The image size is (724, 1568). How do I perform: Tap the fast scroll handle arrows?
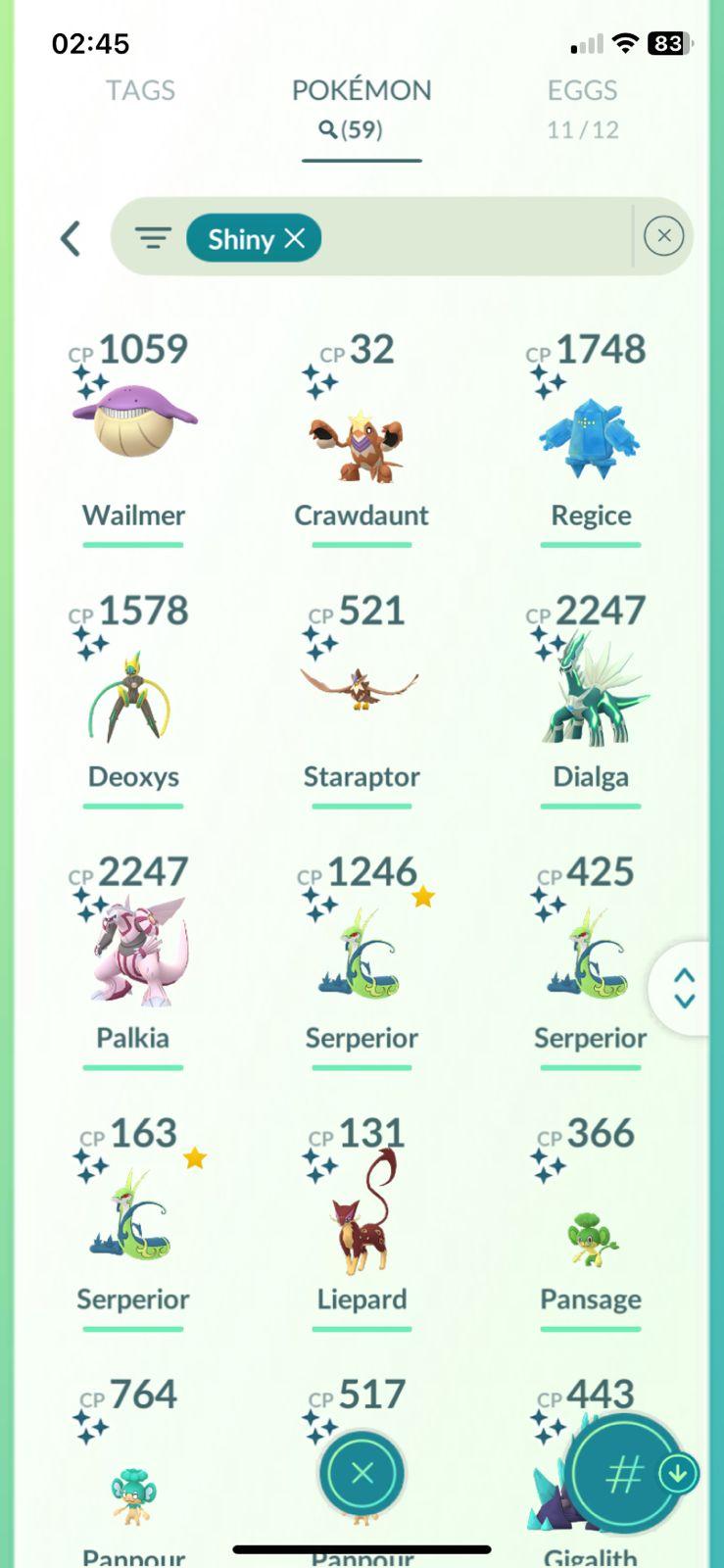click(x=684, y=988)
